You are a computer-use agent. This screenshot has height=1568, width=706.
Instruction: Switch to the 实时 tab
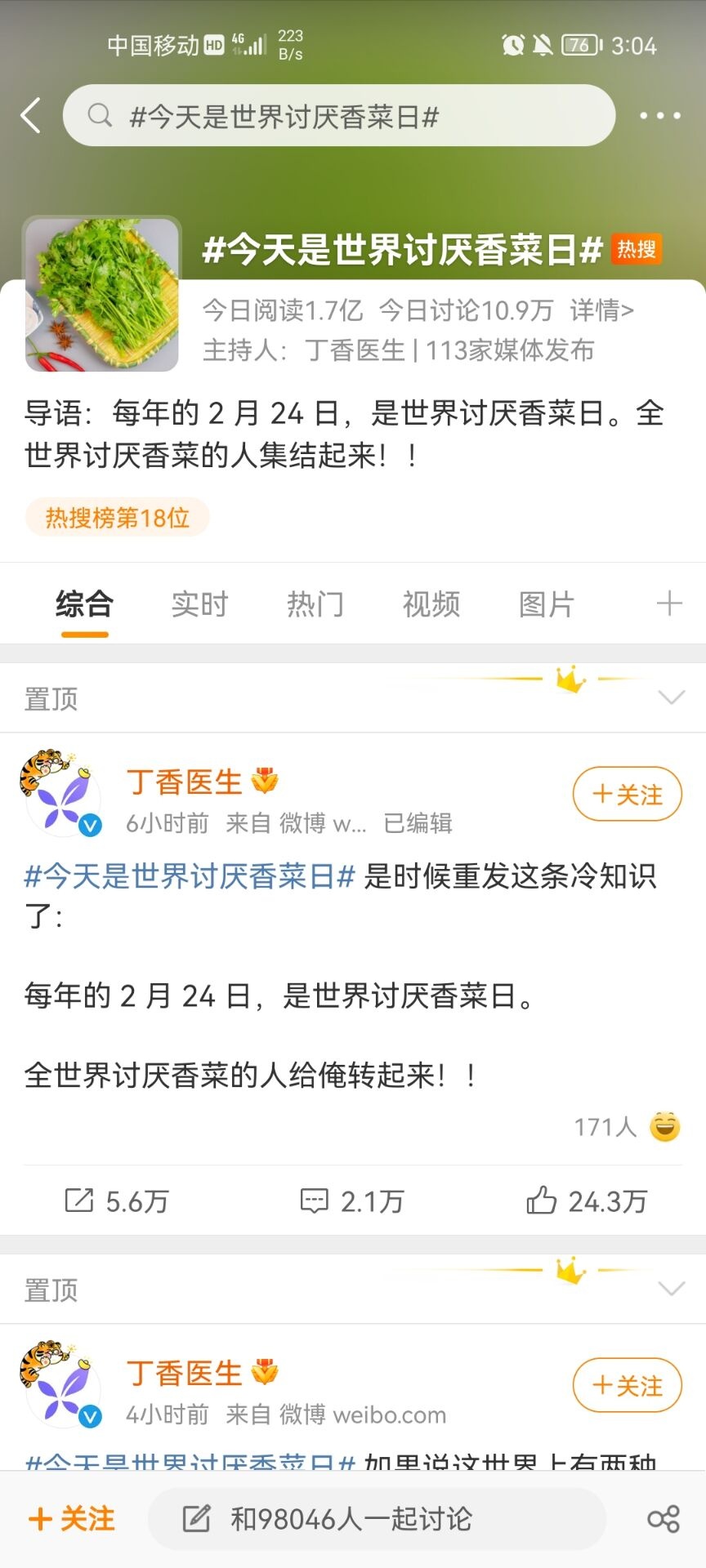tap(199, 604)
